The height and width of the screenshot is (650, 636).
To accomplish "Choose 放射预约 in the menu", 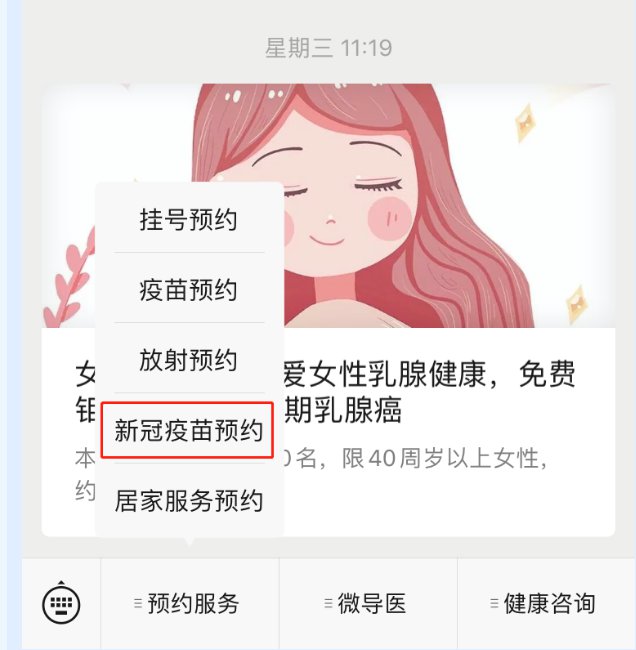I will 189,360.
